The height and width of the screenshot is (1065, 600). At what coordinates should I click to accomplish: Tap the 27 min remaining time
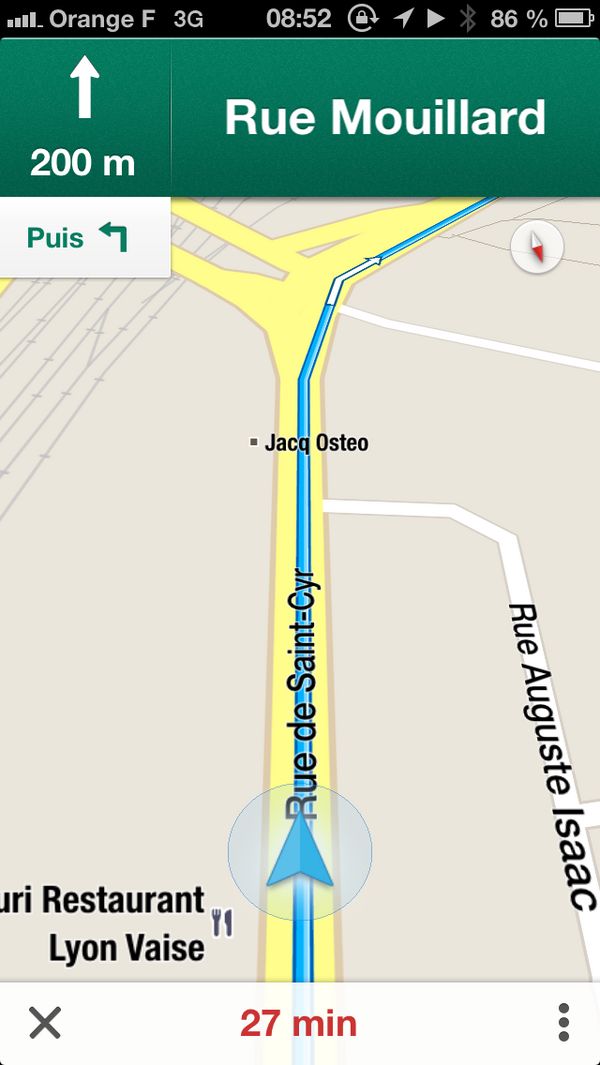pos(298,1023)
